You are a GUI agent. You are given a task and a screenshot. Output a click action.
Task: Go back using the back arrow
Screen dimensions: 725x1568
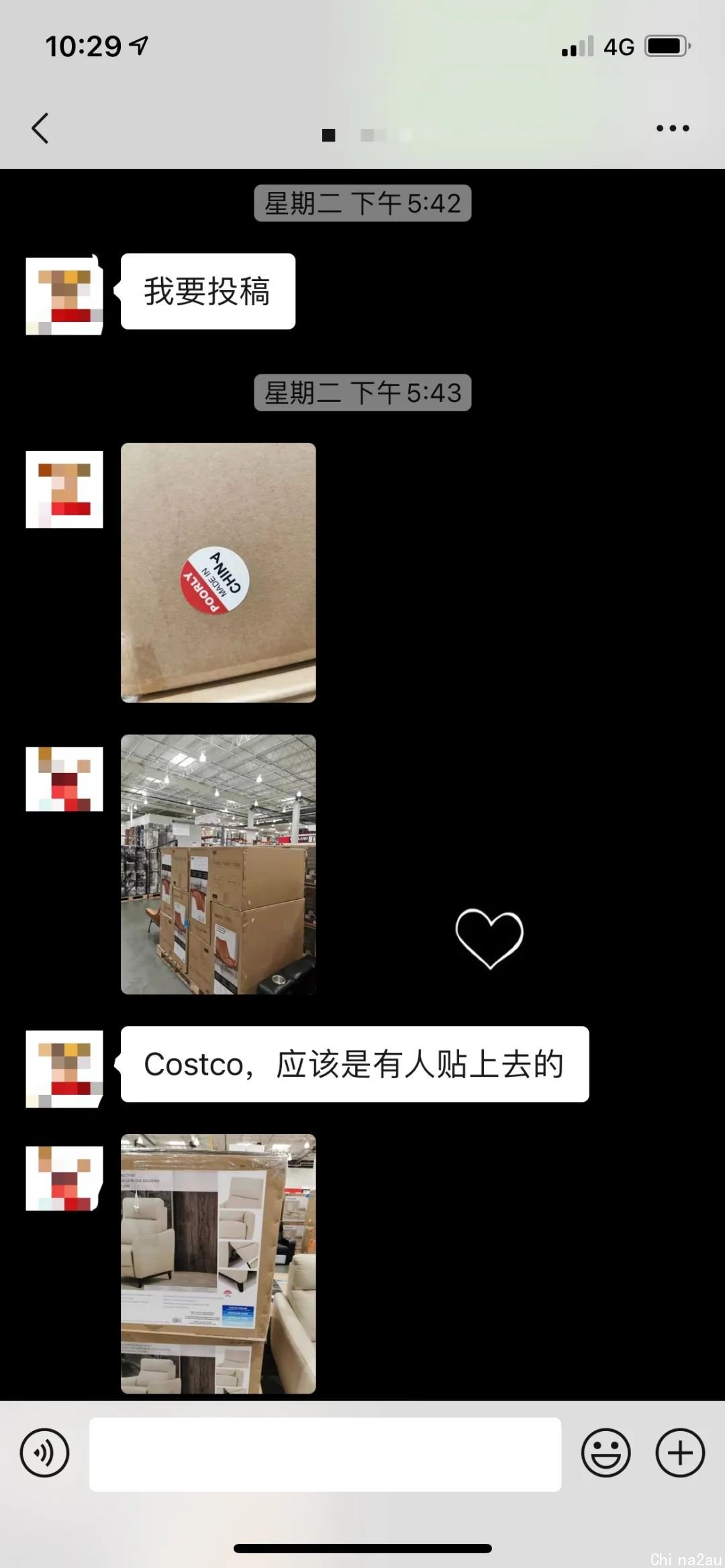pos(40,128)
